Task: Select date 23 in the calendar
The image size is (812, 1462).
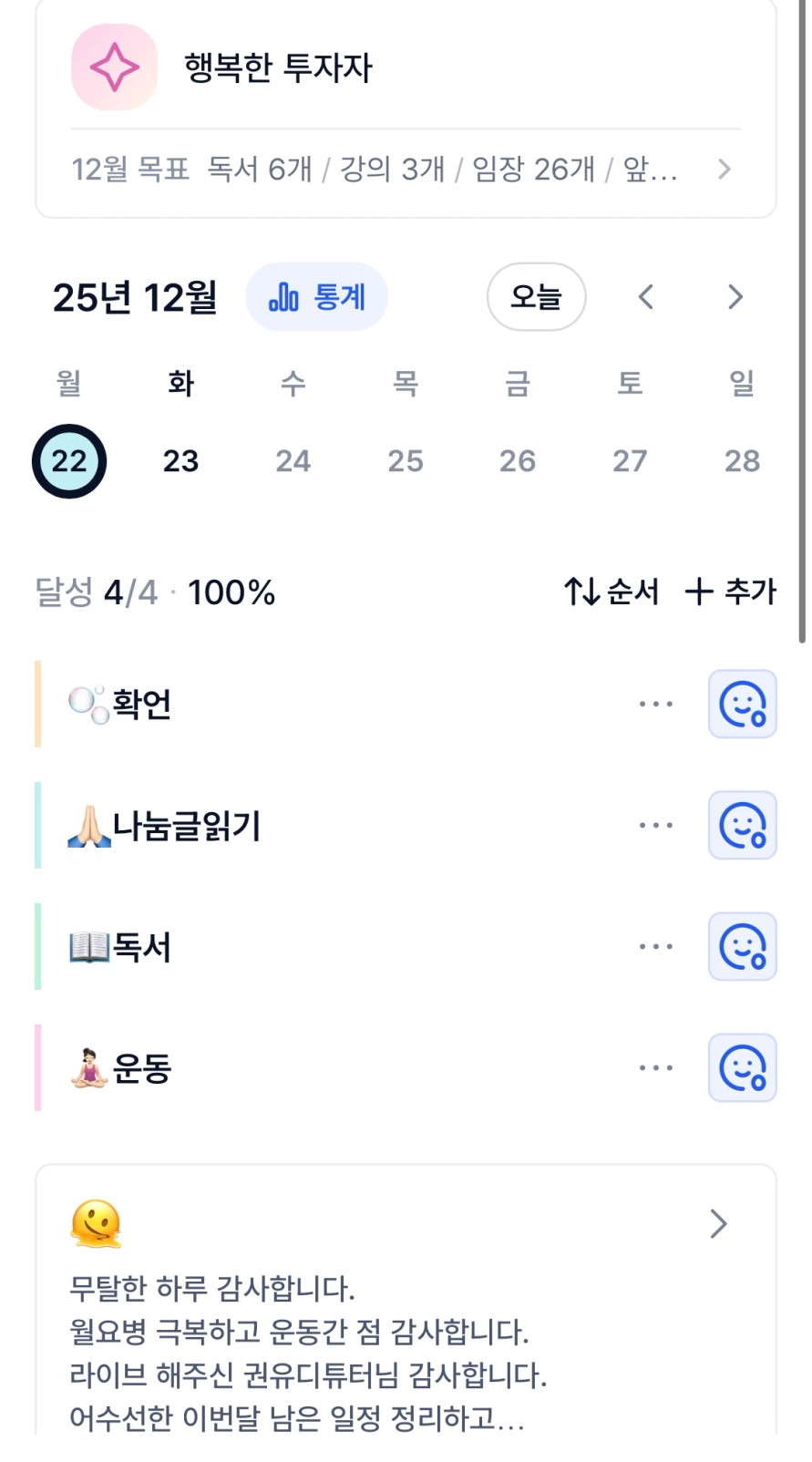Action: pyautogui.click(x=180, y=461)
